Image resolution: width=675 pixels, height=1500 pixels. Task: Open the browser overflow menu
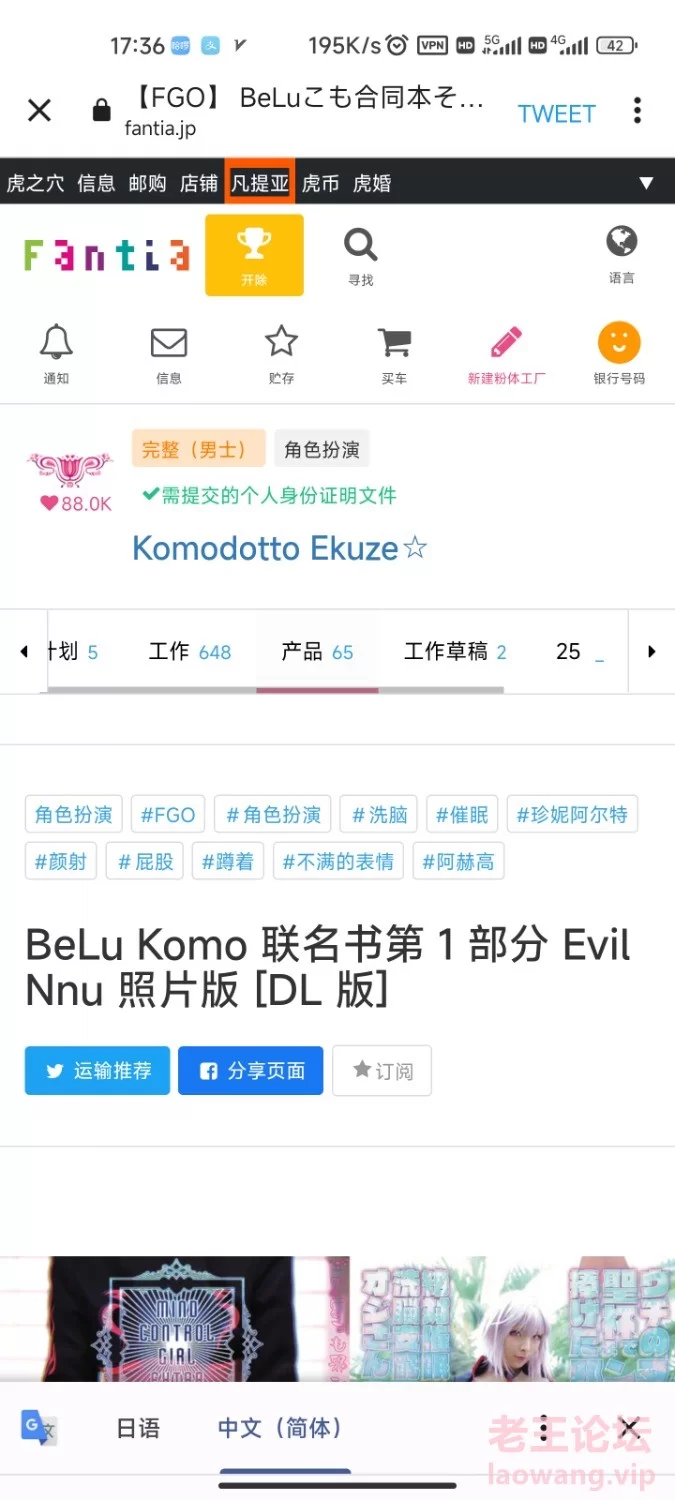tap(637, 111)
